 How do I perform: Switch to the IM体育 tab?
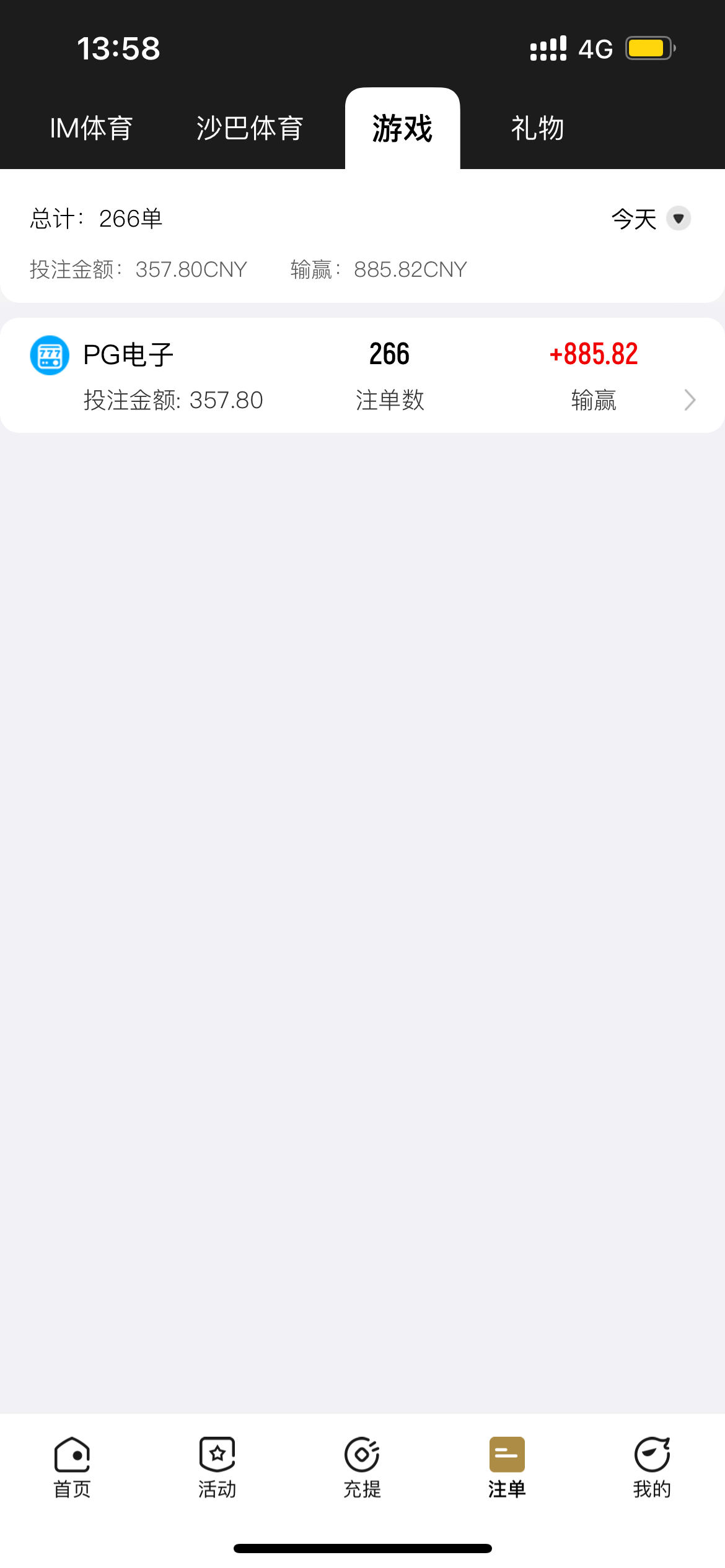tap(91, 129)
